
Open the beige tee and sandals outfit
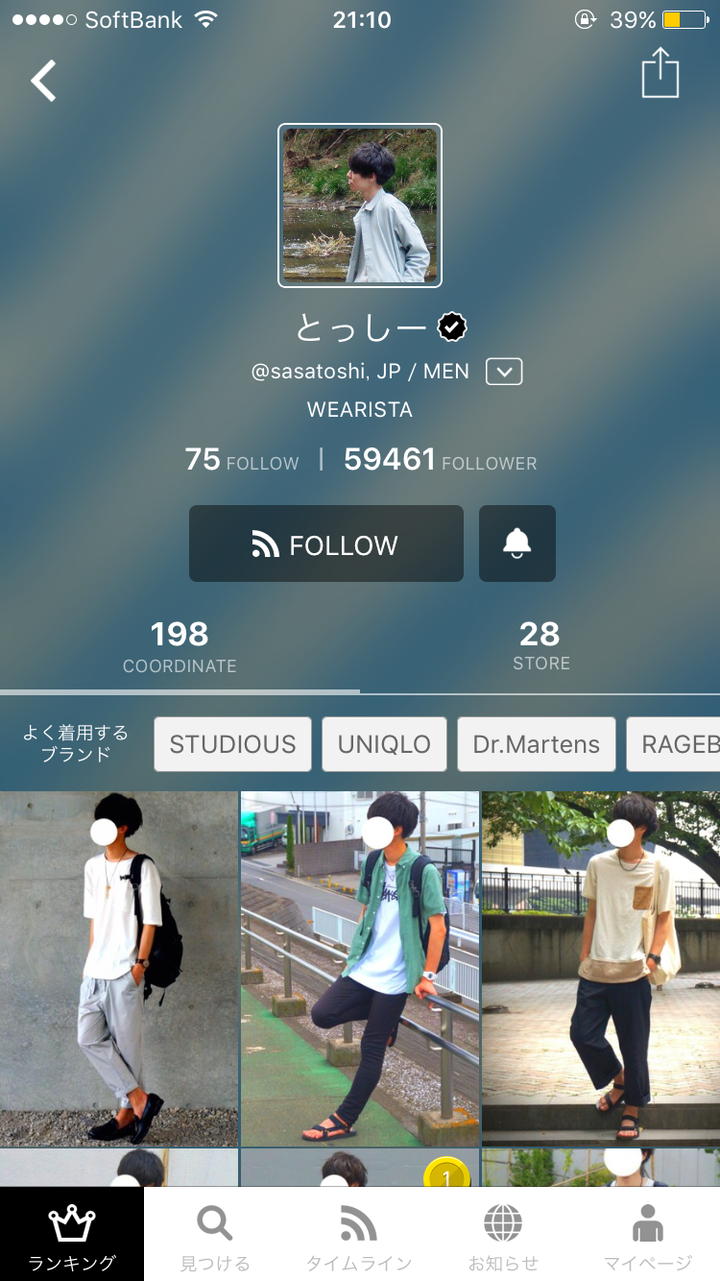[601, 968]
